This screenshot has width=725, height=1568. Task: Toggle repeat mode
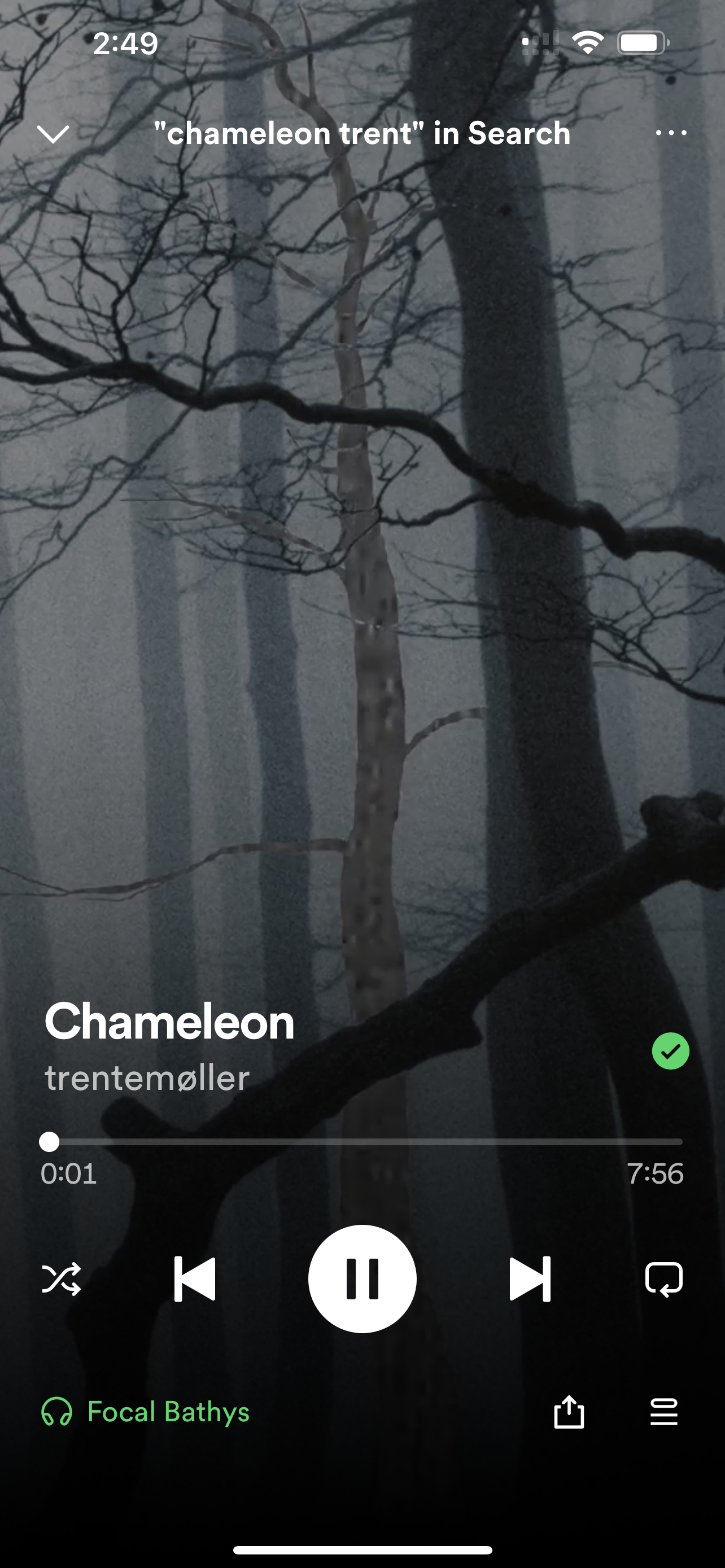tap(663, 1278)
